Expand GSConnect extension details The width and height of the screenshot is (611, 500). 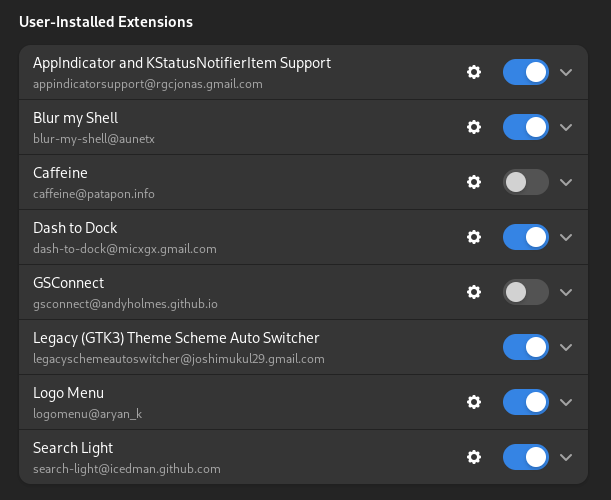[565, 292]
